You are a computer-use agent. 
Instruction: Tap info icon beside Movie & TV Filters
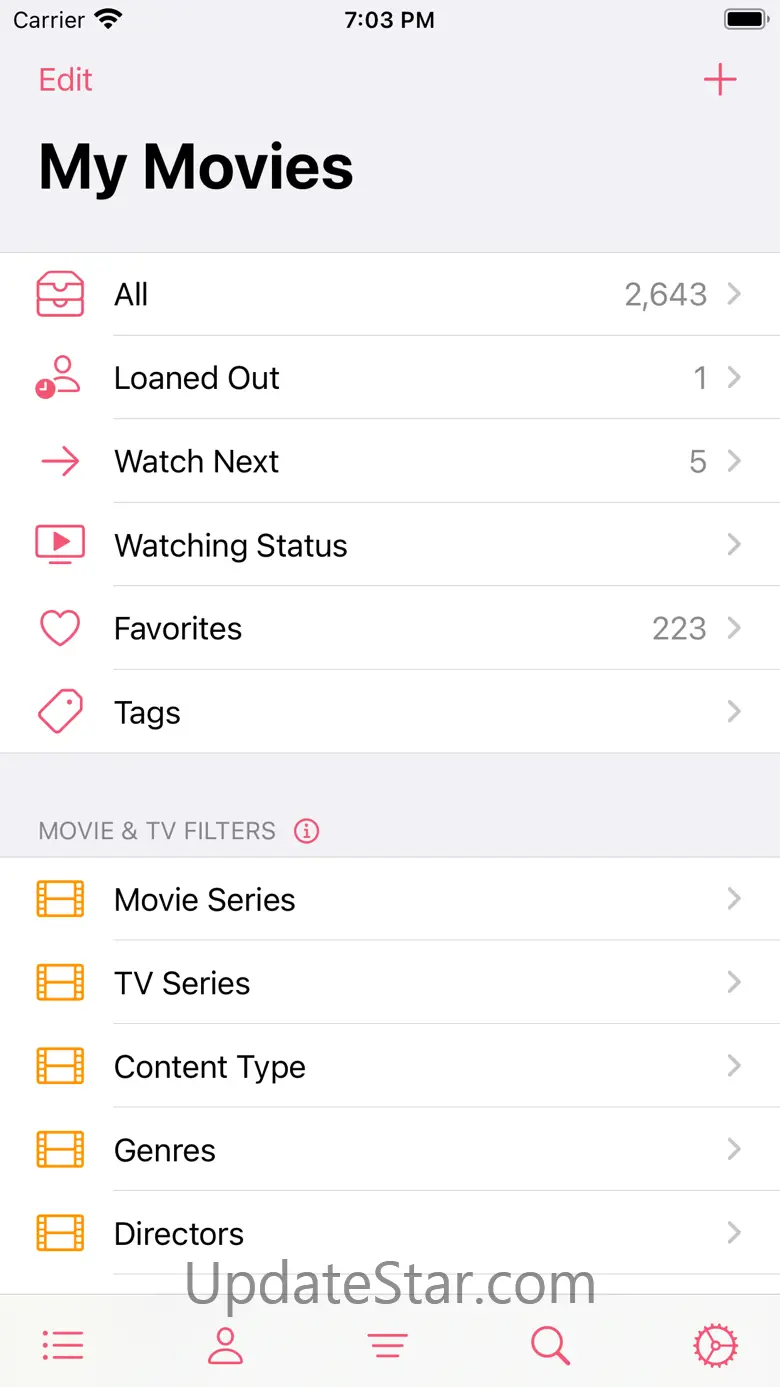307,831
